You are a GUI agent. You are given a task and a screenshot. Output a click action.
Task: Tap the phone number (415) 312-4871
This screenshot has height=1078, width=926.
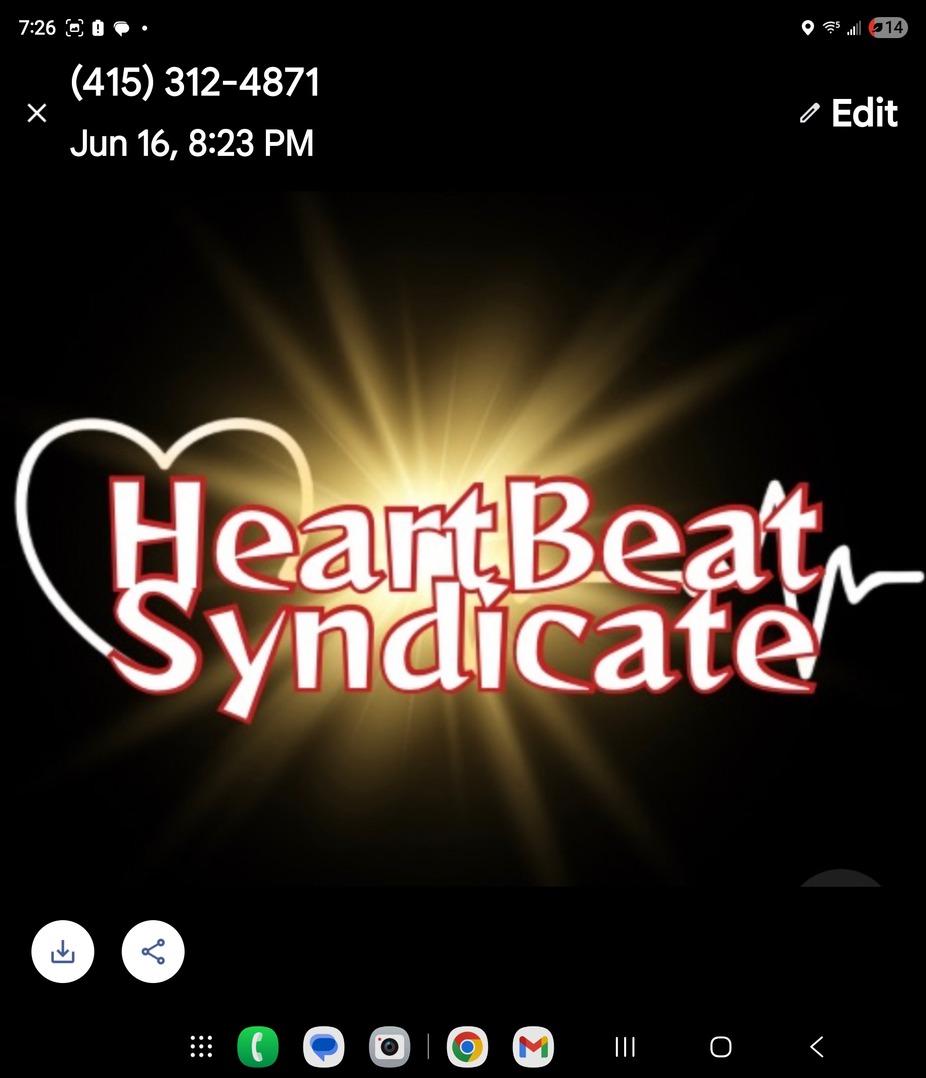[194, 82]
